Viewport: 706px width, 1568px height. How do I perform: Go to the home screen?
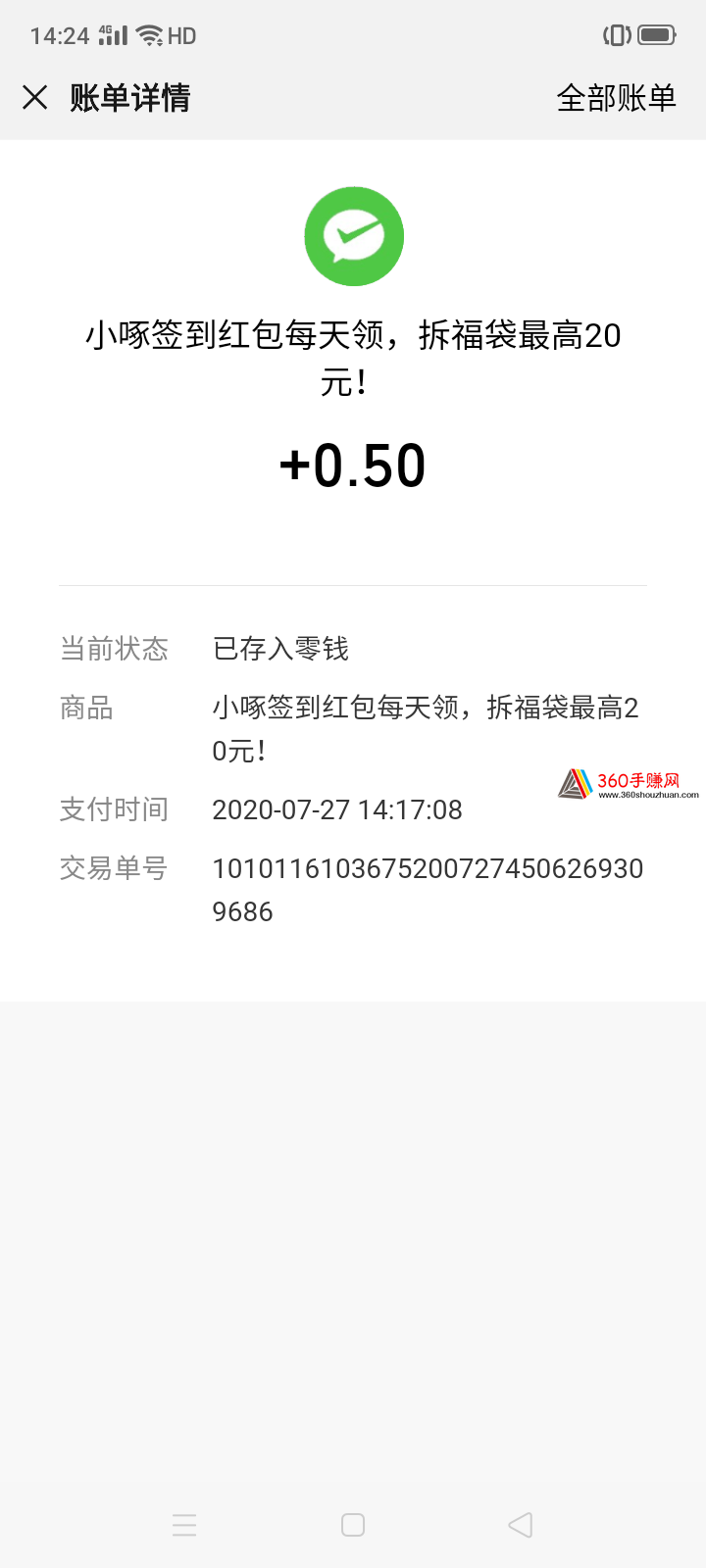click(x=353, y=1524)
